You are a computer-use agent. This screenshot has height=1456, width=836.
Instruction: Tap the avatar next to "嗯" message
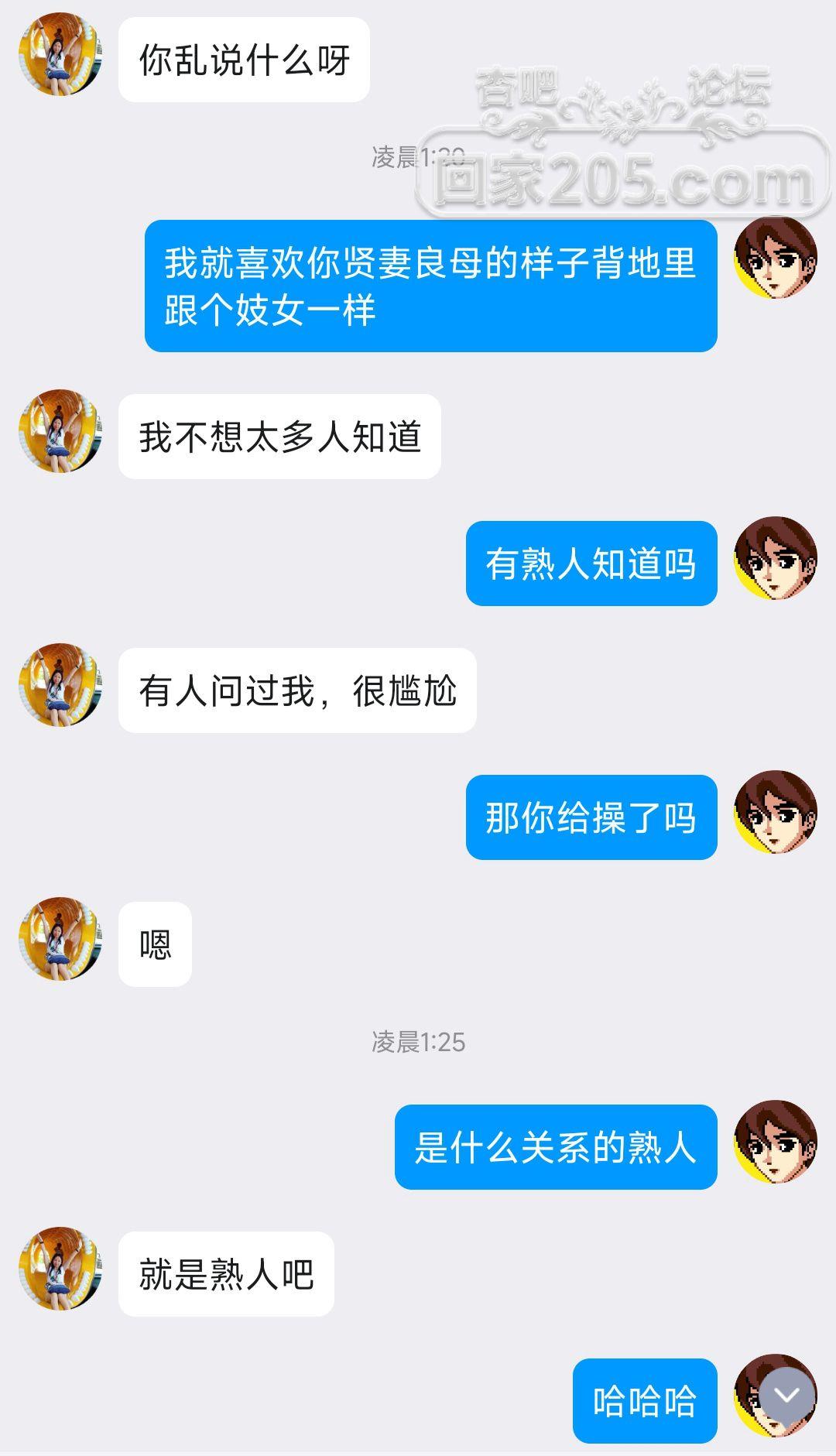(x=60, y=939)
